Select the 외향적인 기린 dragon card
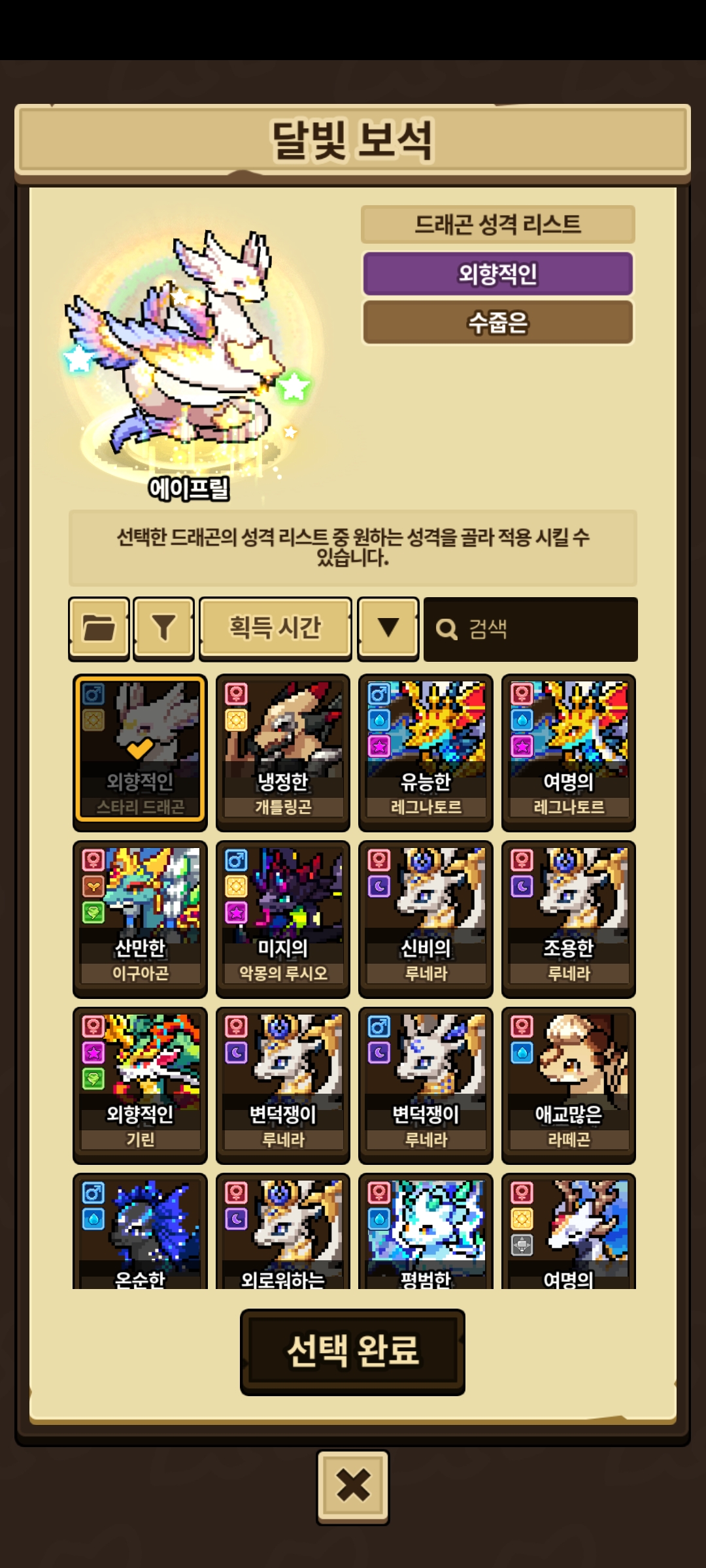The image size is (706, 1568). tap(140, 1085)
